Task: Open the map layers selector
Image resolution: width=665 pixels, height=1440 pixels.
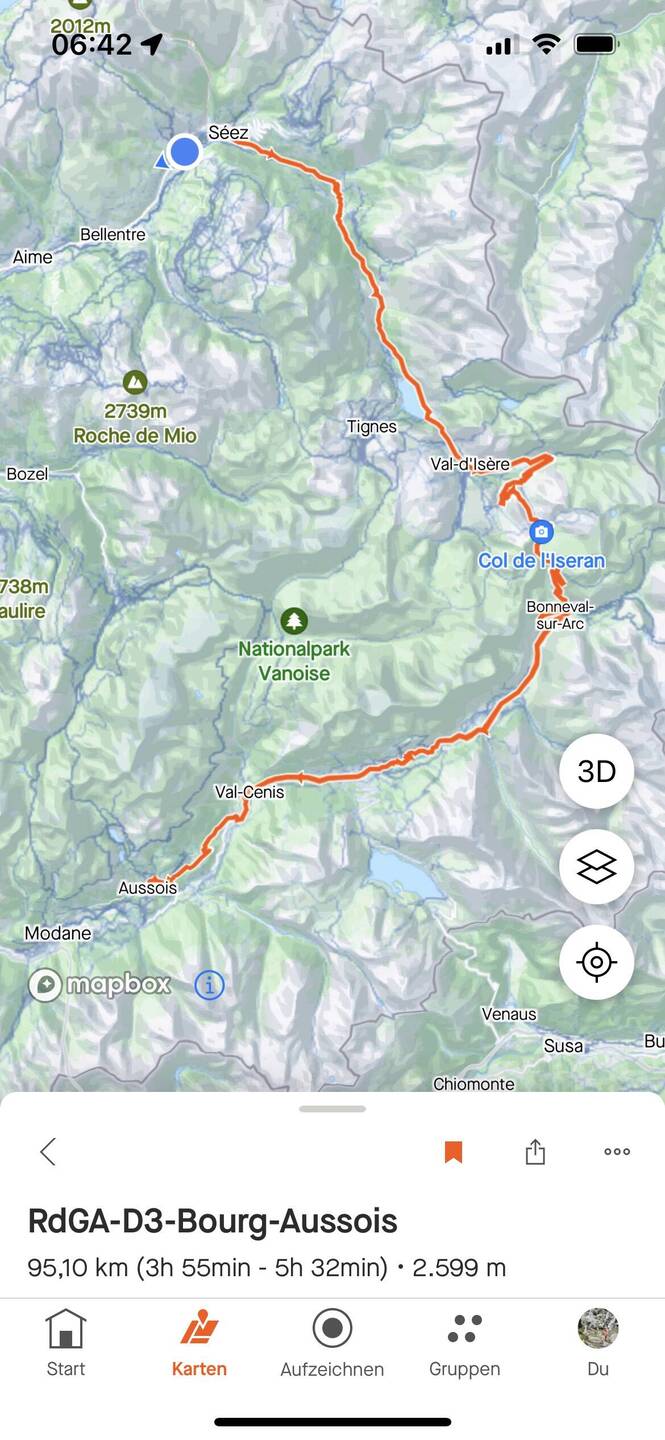Action: [x=596, y=867]
